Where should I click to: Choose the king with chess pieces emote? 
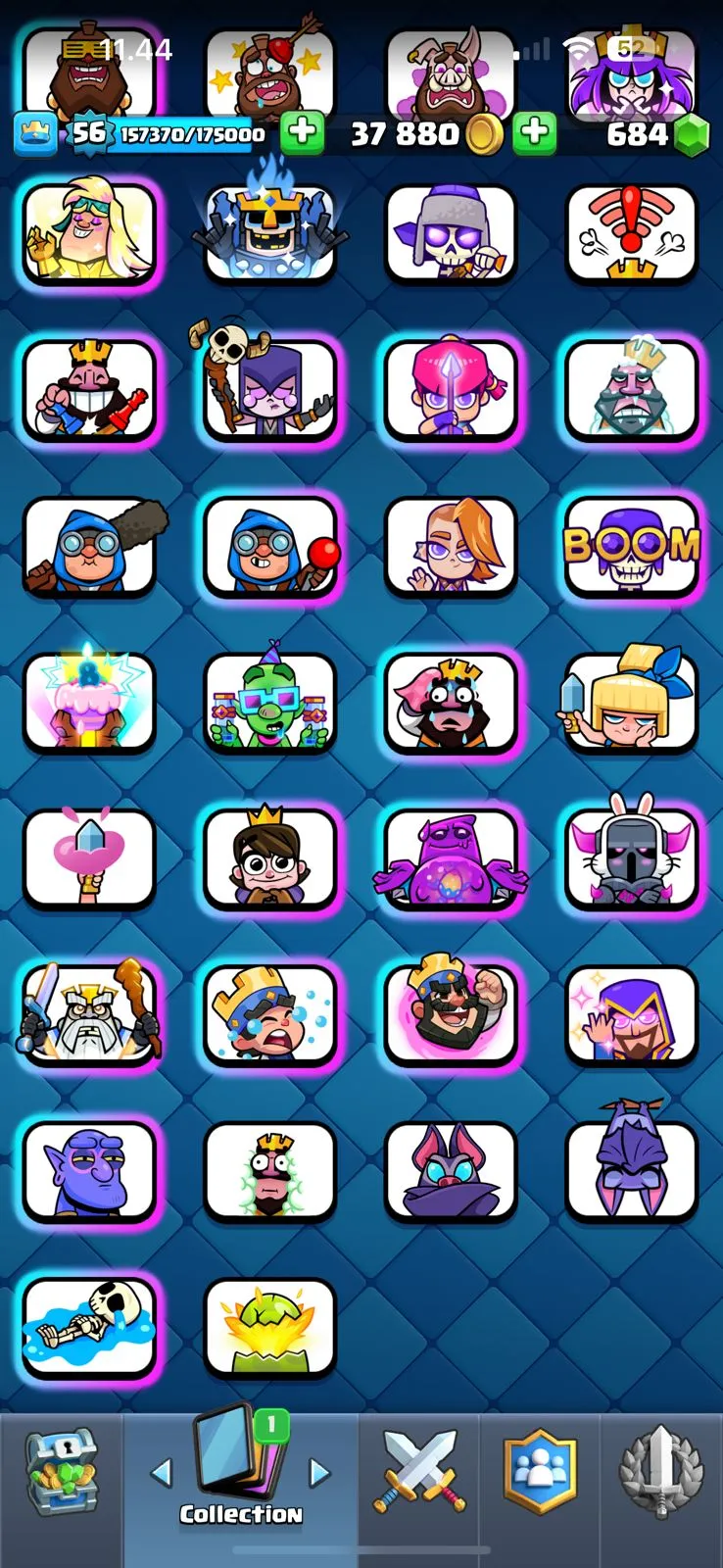[89, 390]
